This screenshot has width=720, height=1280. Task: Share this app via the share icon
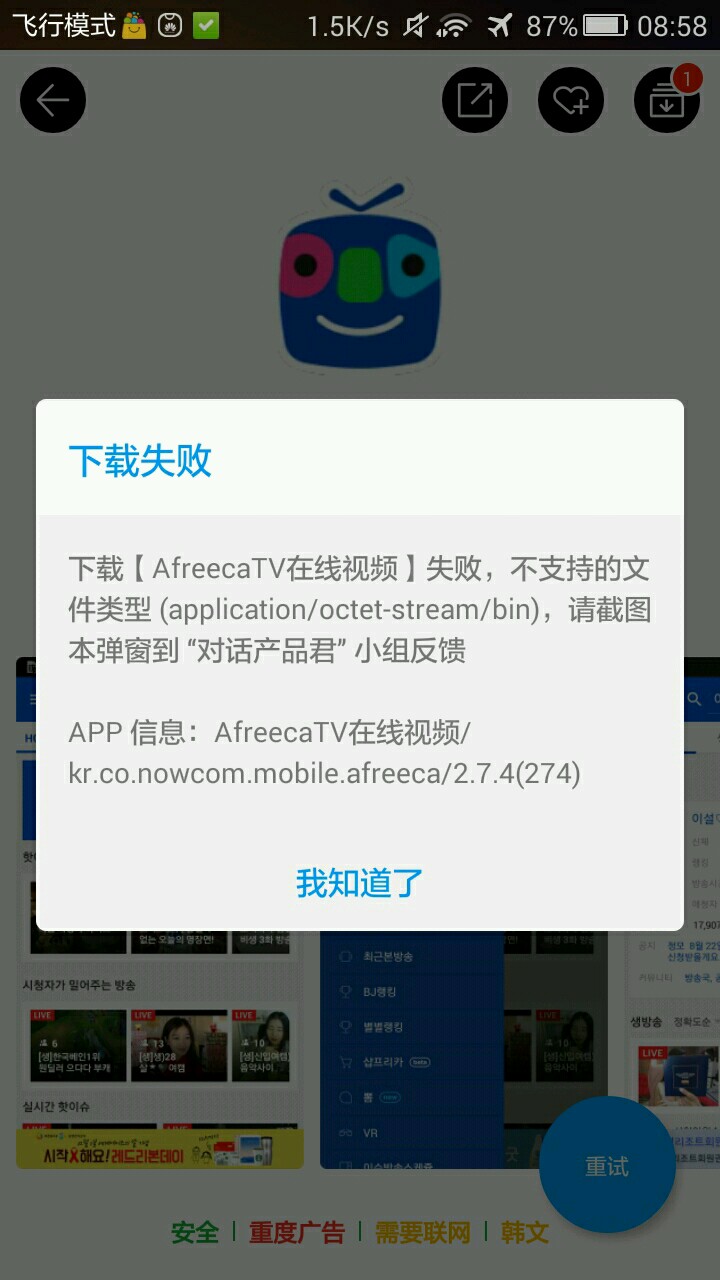[x=475, y=100]
